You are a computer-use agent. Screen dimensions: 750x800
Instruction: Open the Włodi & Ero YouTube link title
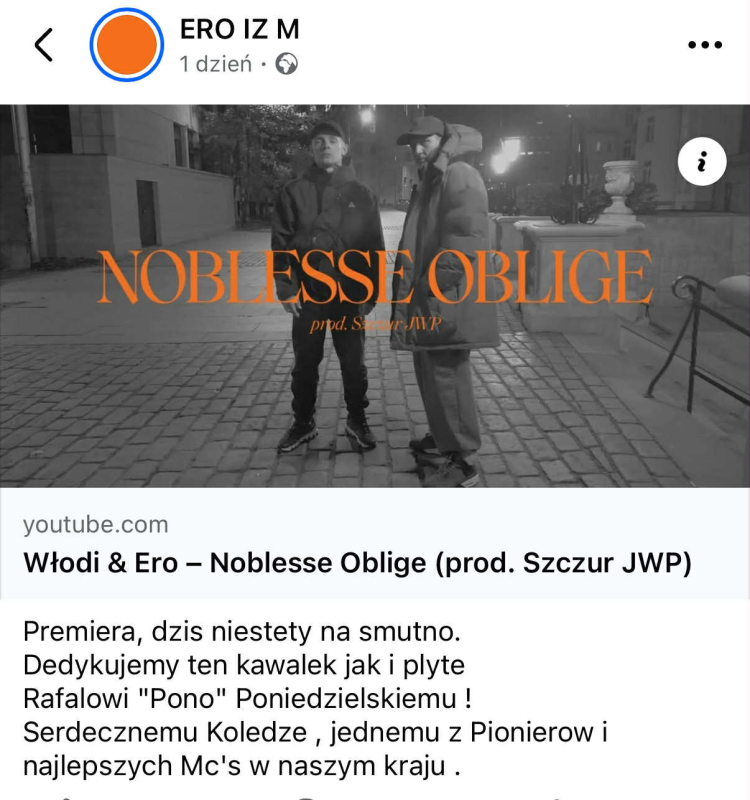pyautogui.click(x=357, y=563)
